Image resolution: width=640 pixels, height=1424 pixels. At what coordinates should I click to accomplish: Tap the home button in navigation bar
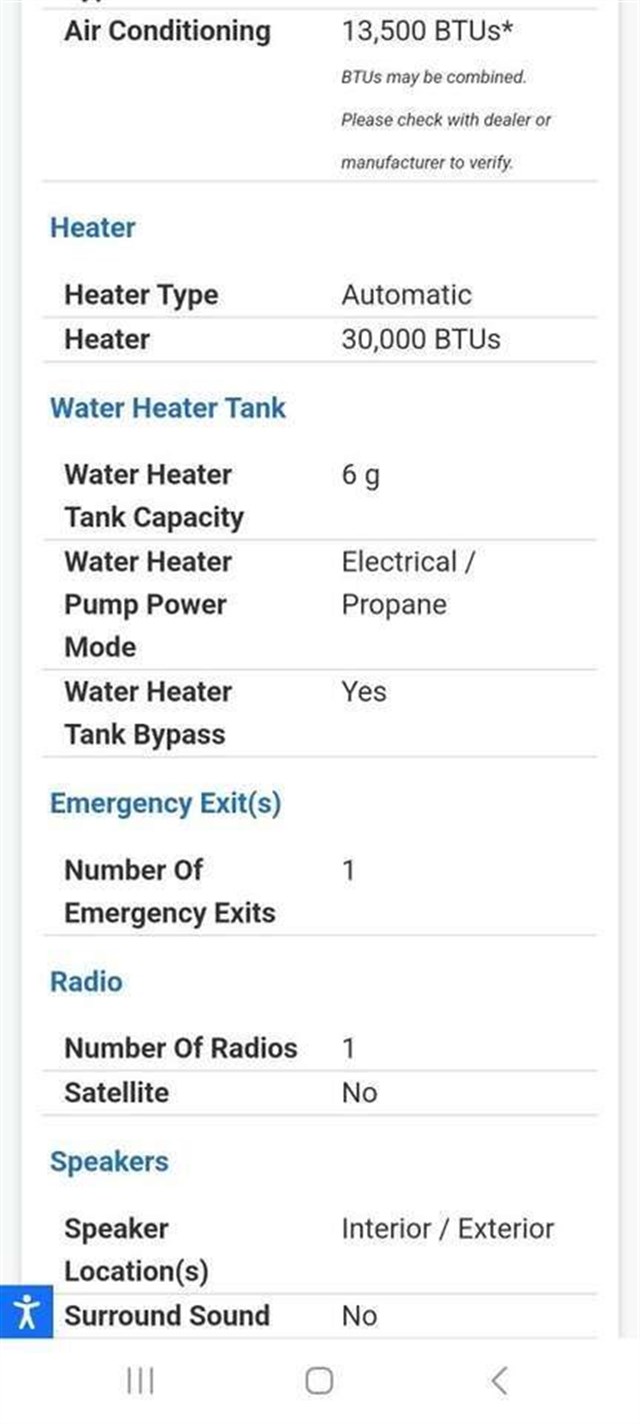tap(319, 1381)
